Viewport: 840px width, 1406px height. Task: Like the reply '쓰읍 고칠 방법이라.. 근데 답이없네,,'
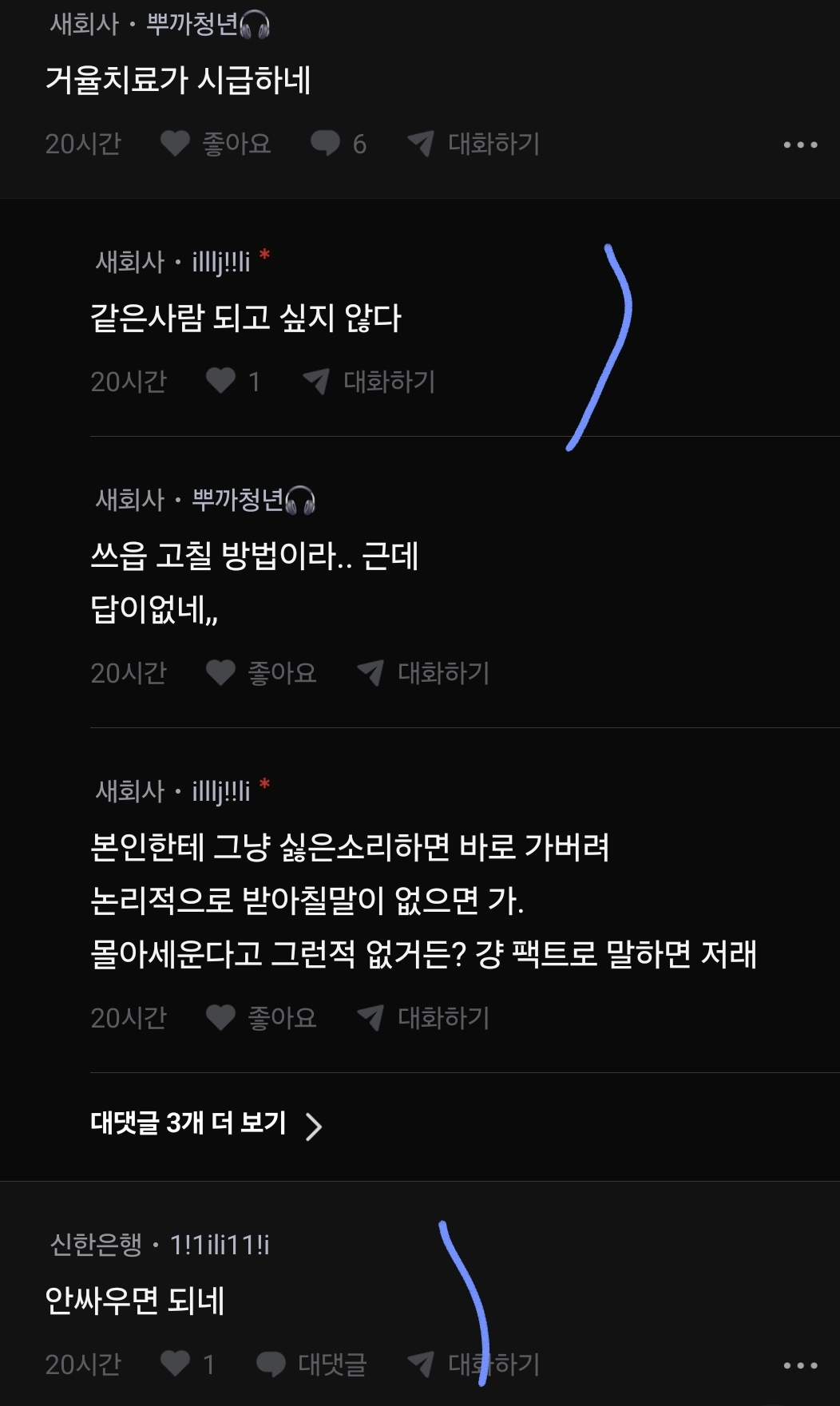click(x=261, y=673)
